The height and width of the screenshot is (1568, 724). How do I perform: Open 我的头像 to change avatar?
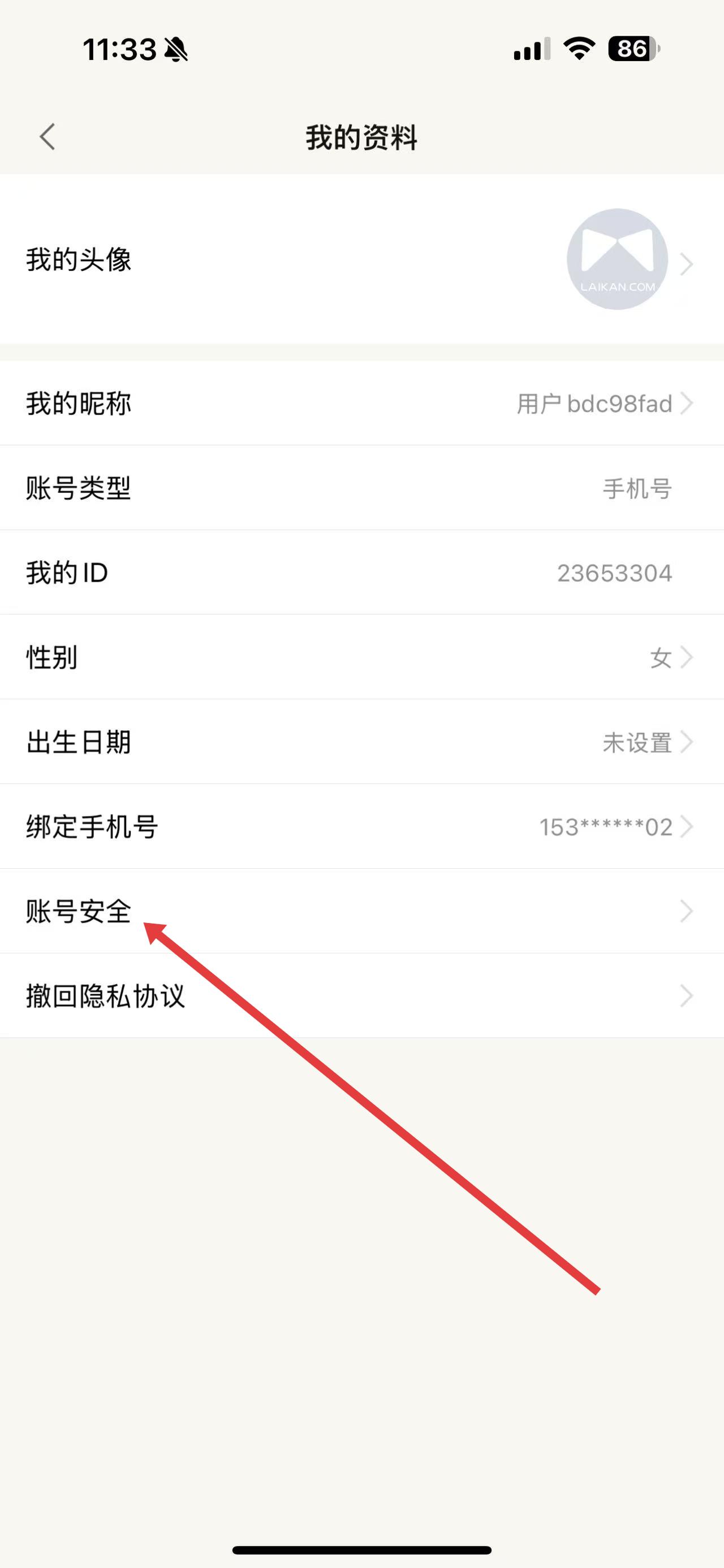tap(361, 260)
